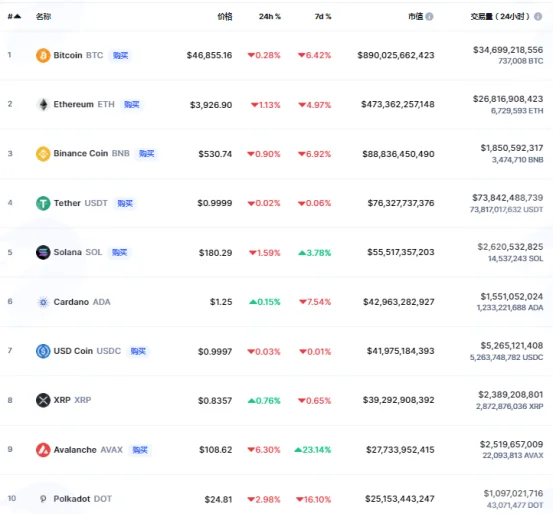Tap 购买 next to USD Coin USDC

coord(138,351)
